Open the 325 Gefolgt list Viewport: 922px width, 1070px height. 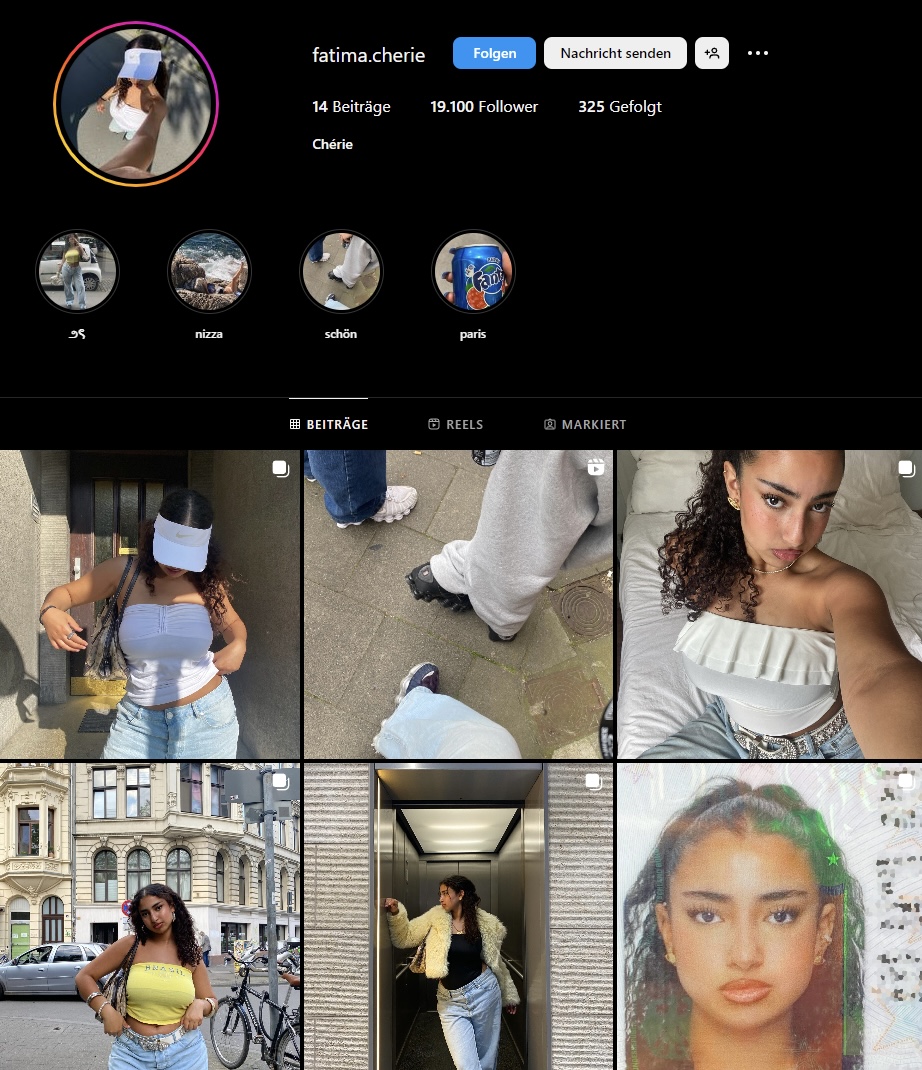pos(619,107)
